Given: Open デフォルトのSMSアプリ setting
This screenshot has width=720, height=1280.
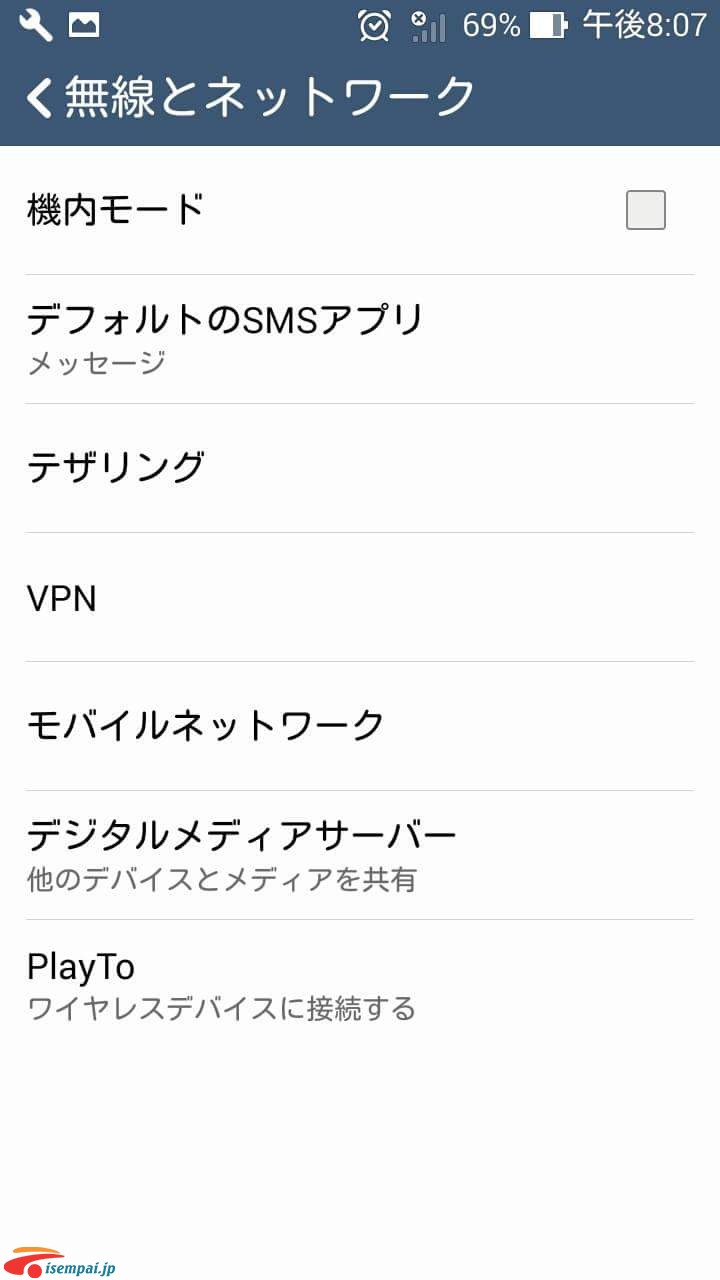Looking at the screenshot, I should (x=360, y=339).
